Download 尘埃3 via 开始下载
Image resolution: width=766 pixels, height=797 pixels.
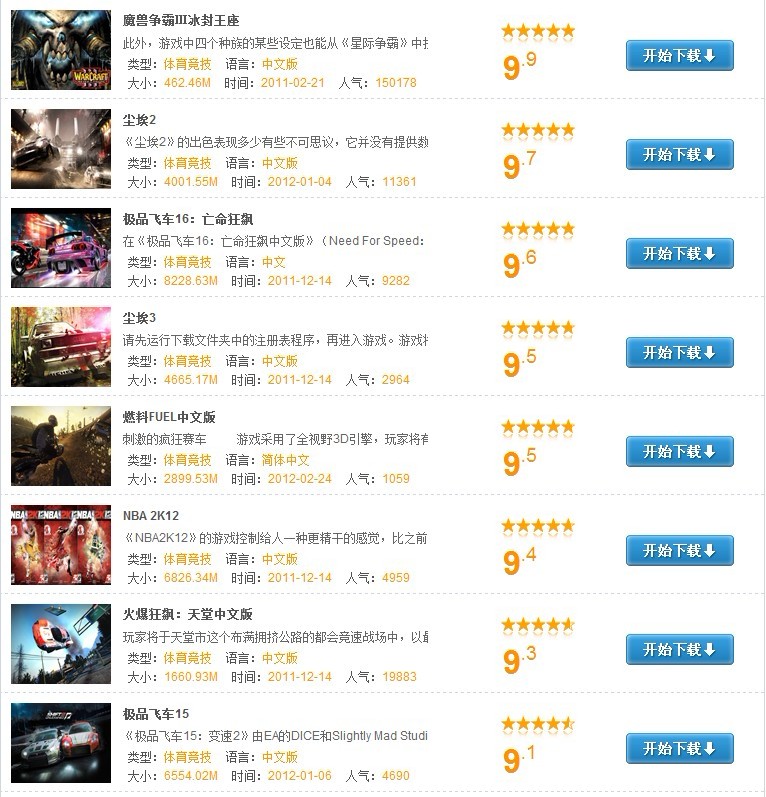click(680, 353)
